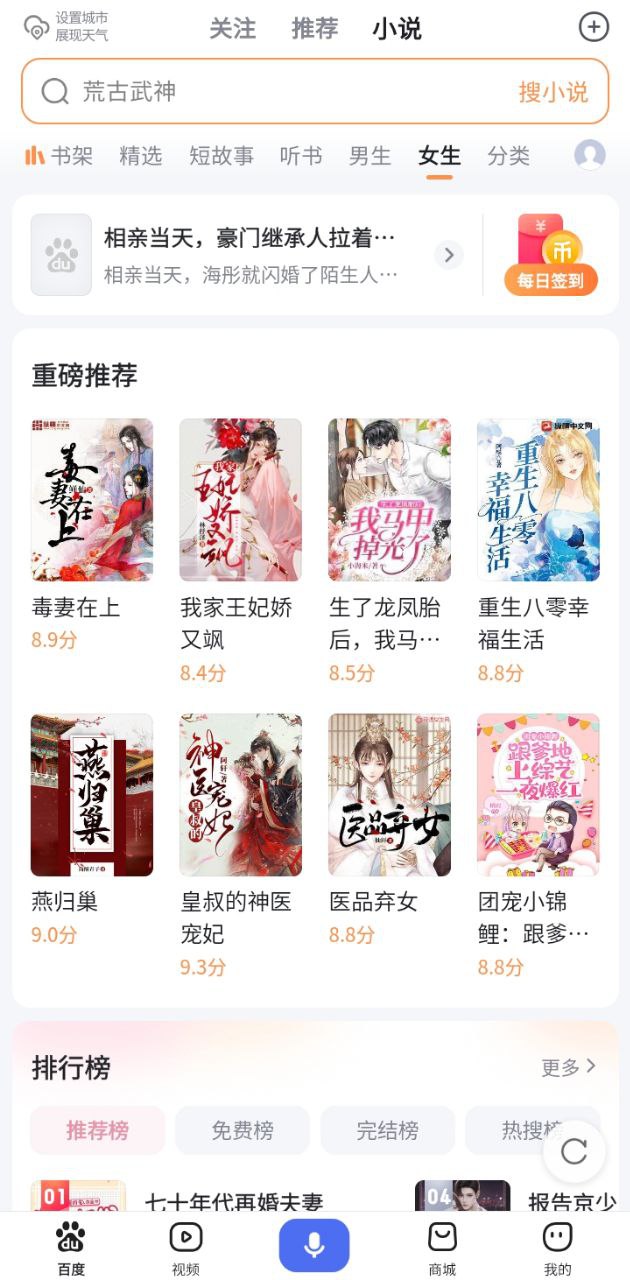Open the novel 皇叔的神医宠妃
The height and width of the screenshot is (1280, 630).
tap(240, 795)
